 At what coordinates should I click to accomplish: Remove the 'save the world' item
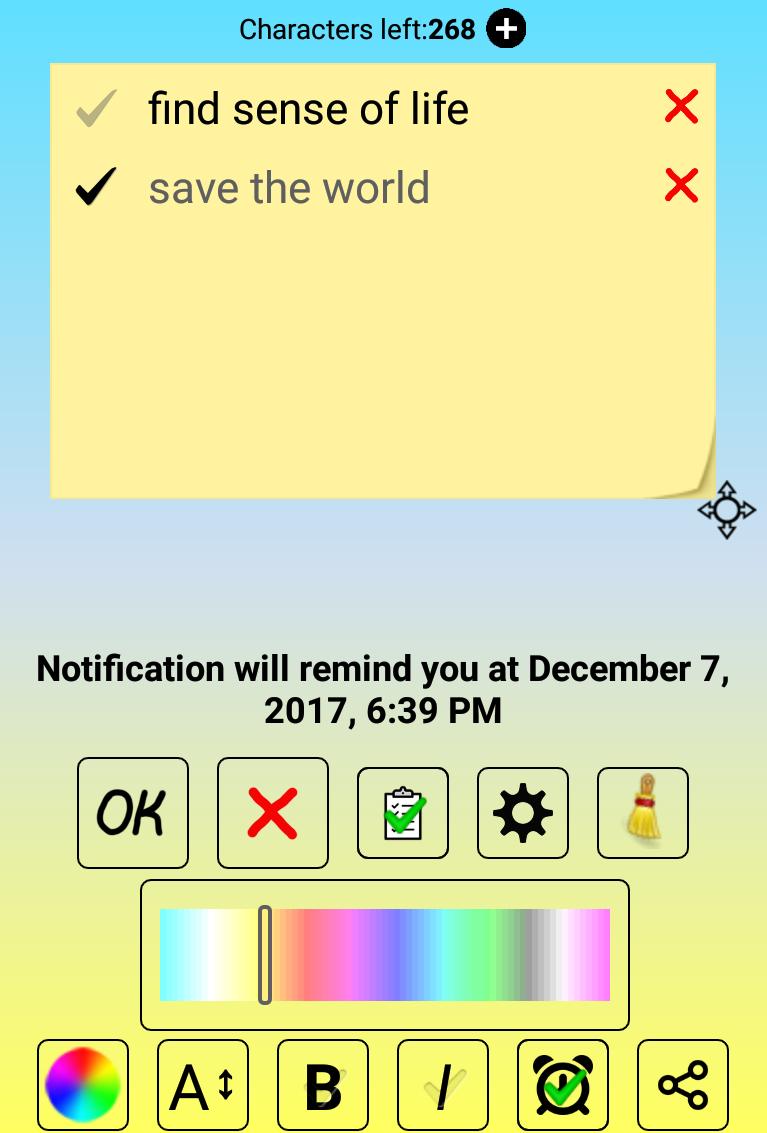[681, 185]
